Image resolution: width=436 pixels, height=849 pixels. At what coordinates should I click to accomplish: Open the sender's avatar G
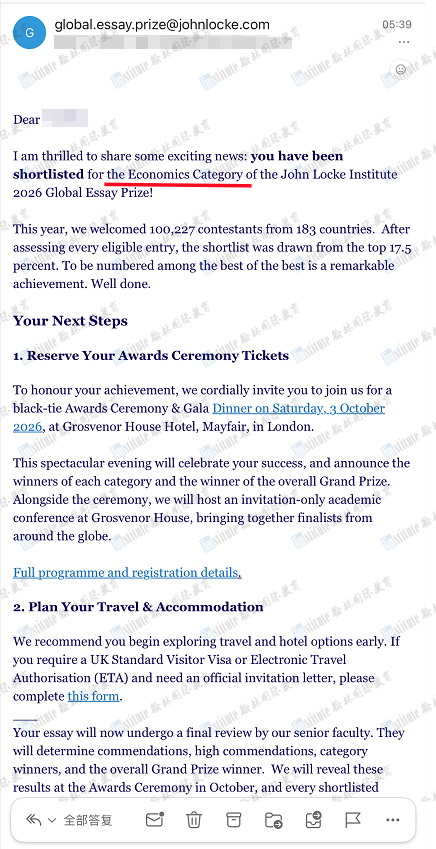[x=29, y=32]
